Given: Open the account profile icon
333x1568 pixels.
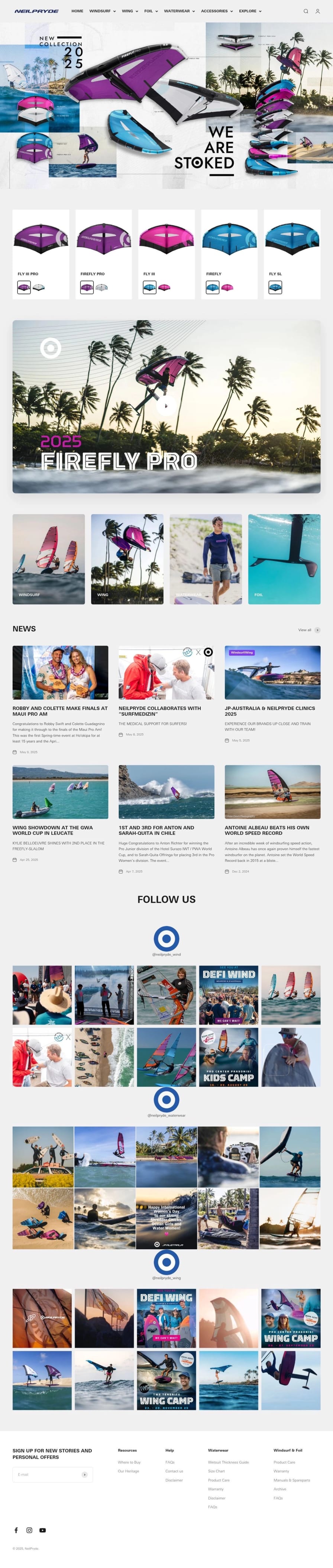Looking at the screenshot, I should [x=317, y=11].
